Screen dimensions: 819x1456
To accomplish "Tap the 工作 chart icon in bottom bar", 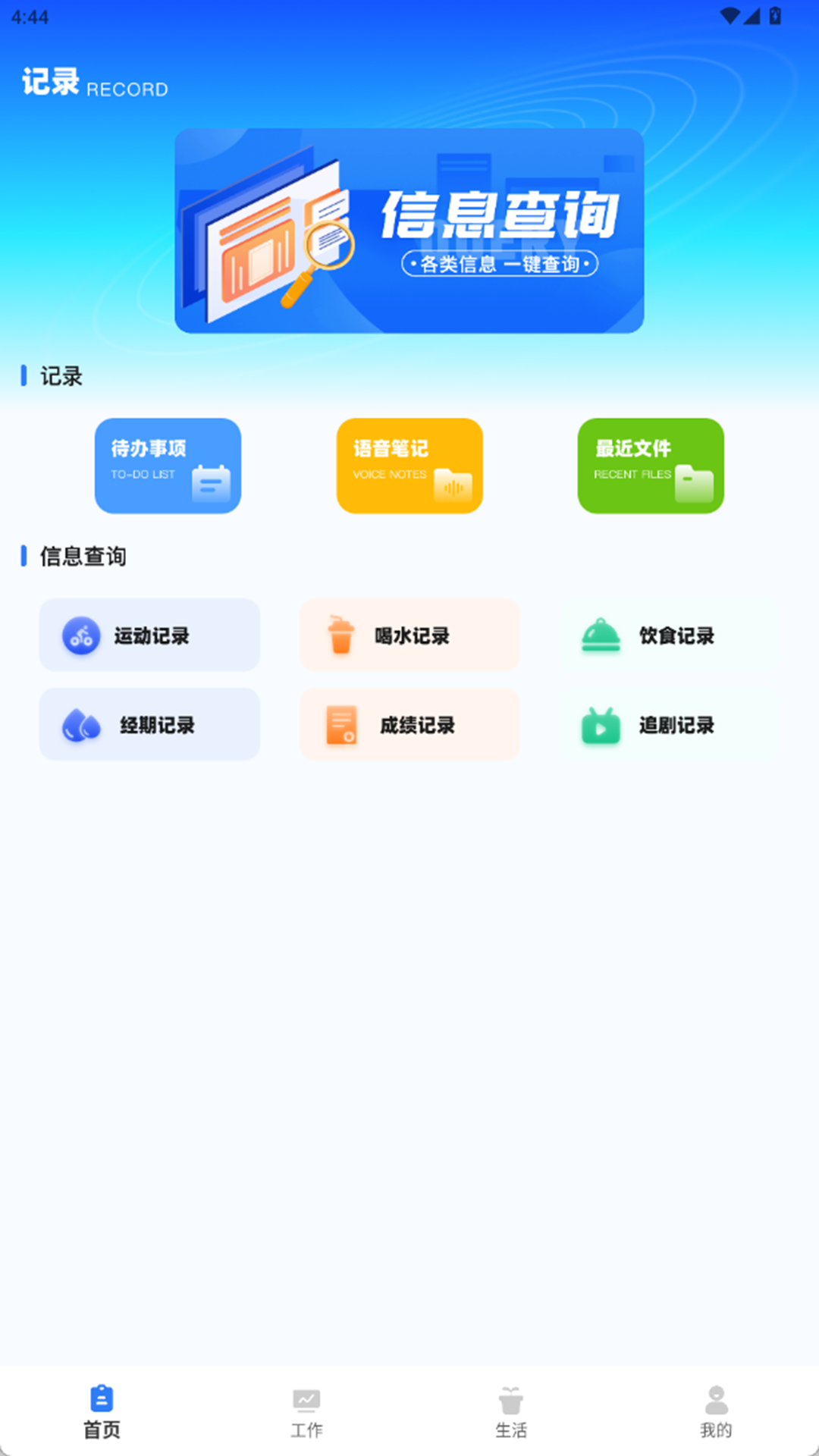I will (306, 1410).
